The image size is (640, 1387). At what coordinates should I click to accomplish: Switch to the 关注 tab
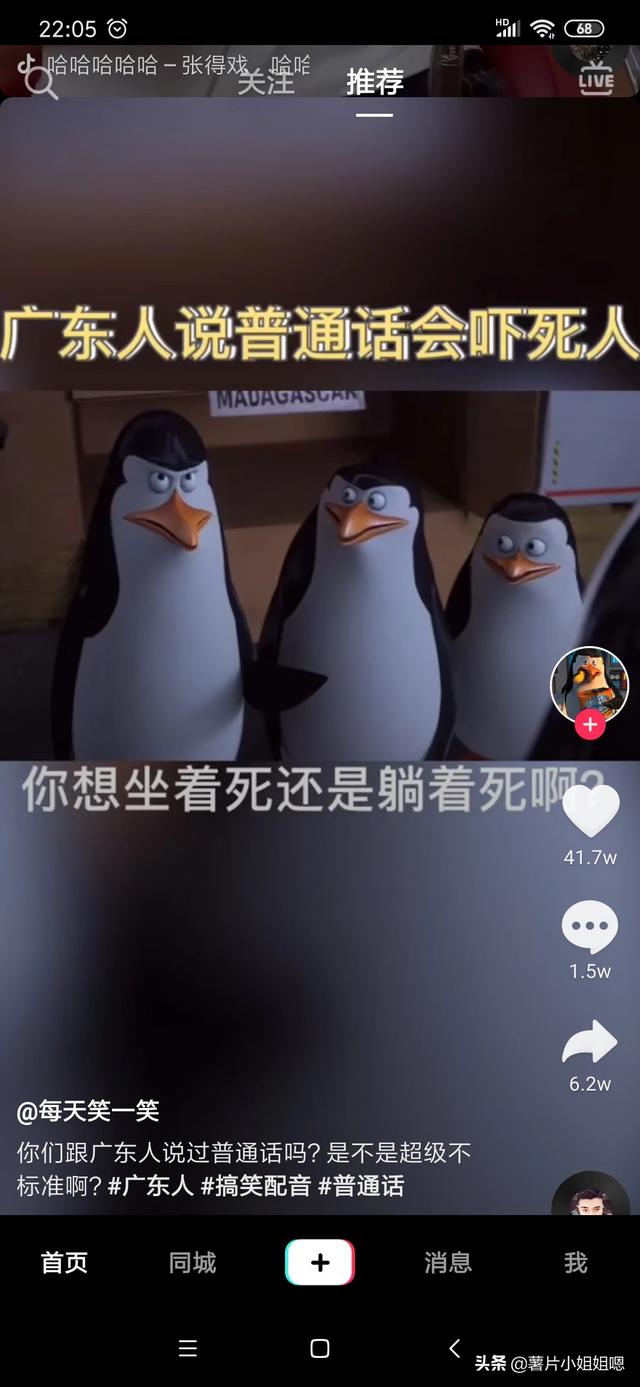(x=266, y=82)
